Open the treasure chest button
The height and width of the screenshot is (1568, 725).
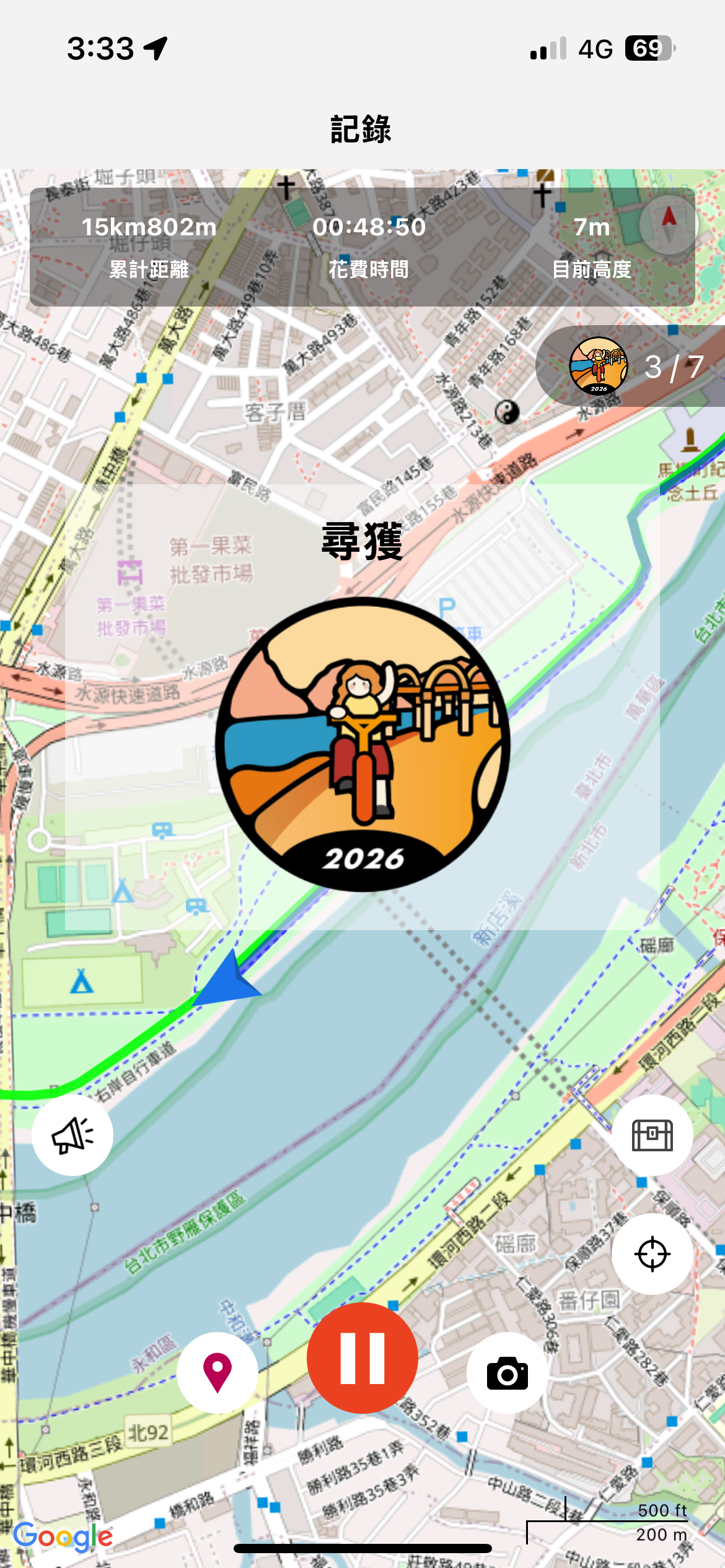[652, 1135]
